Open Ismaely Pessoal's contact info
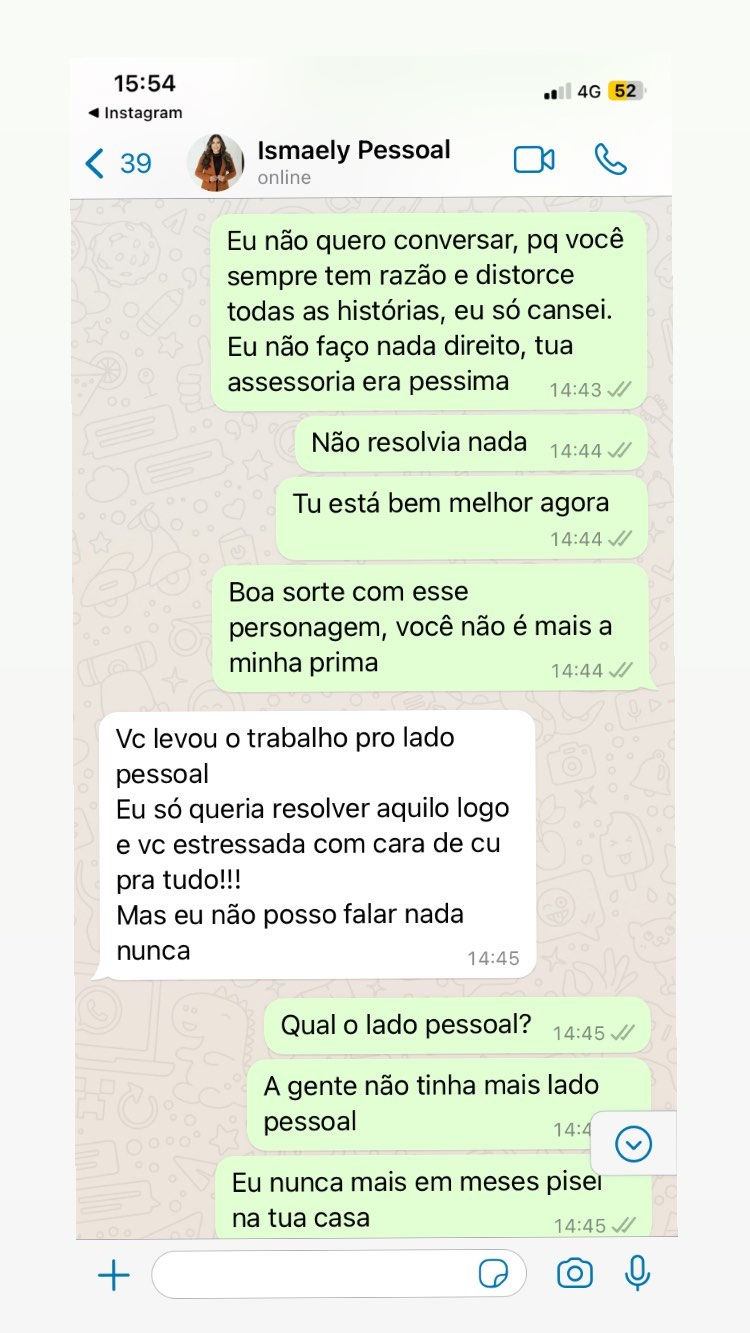 coord(353,161)
